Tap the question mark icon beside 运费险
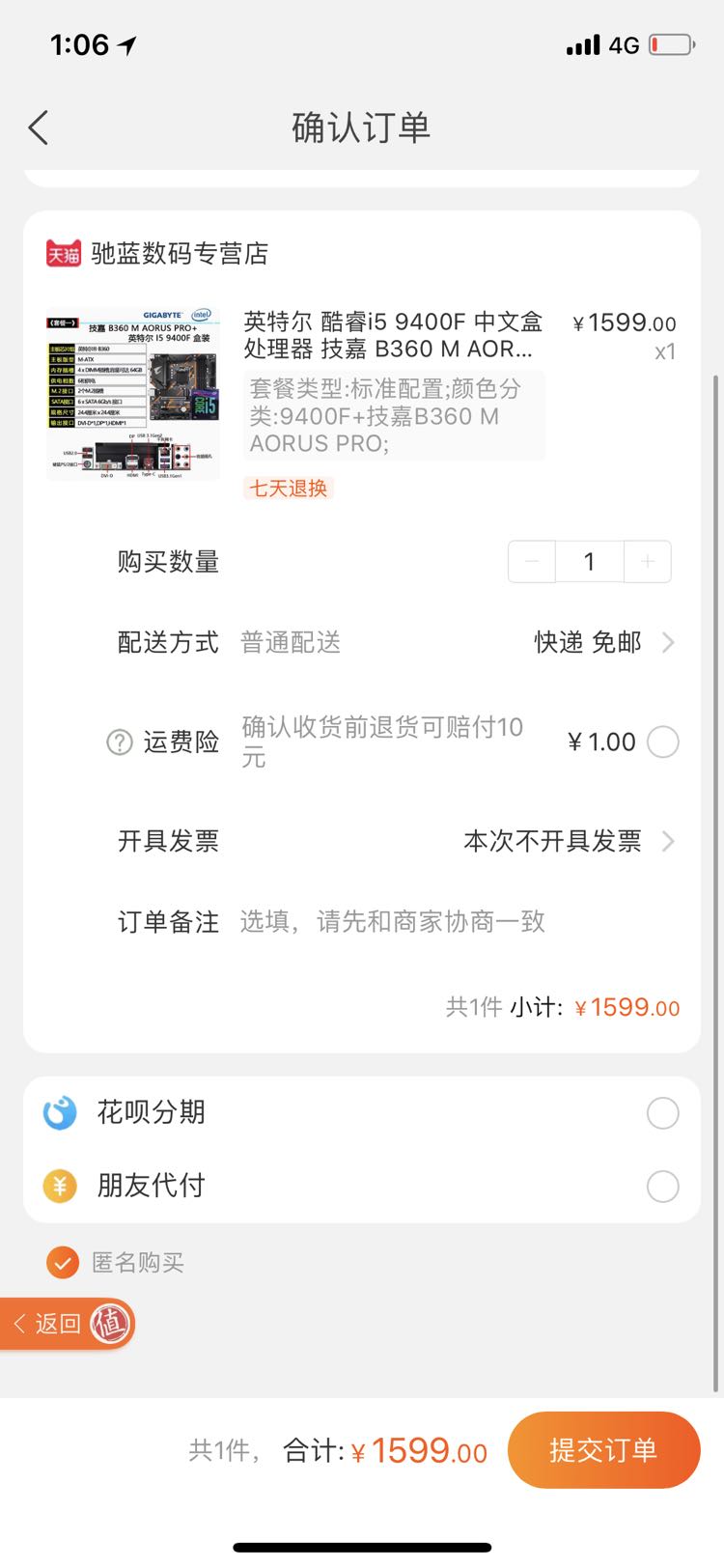The height and width of the screenshot is (1568, 724). (118, 742)
